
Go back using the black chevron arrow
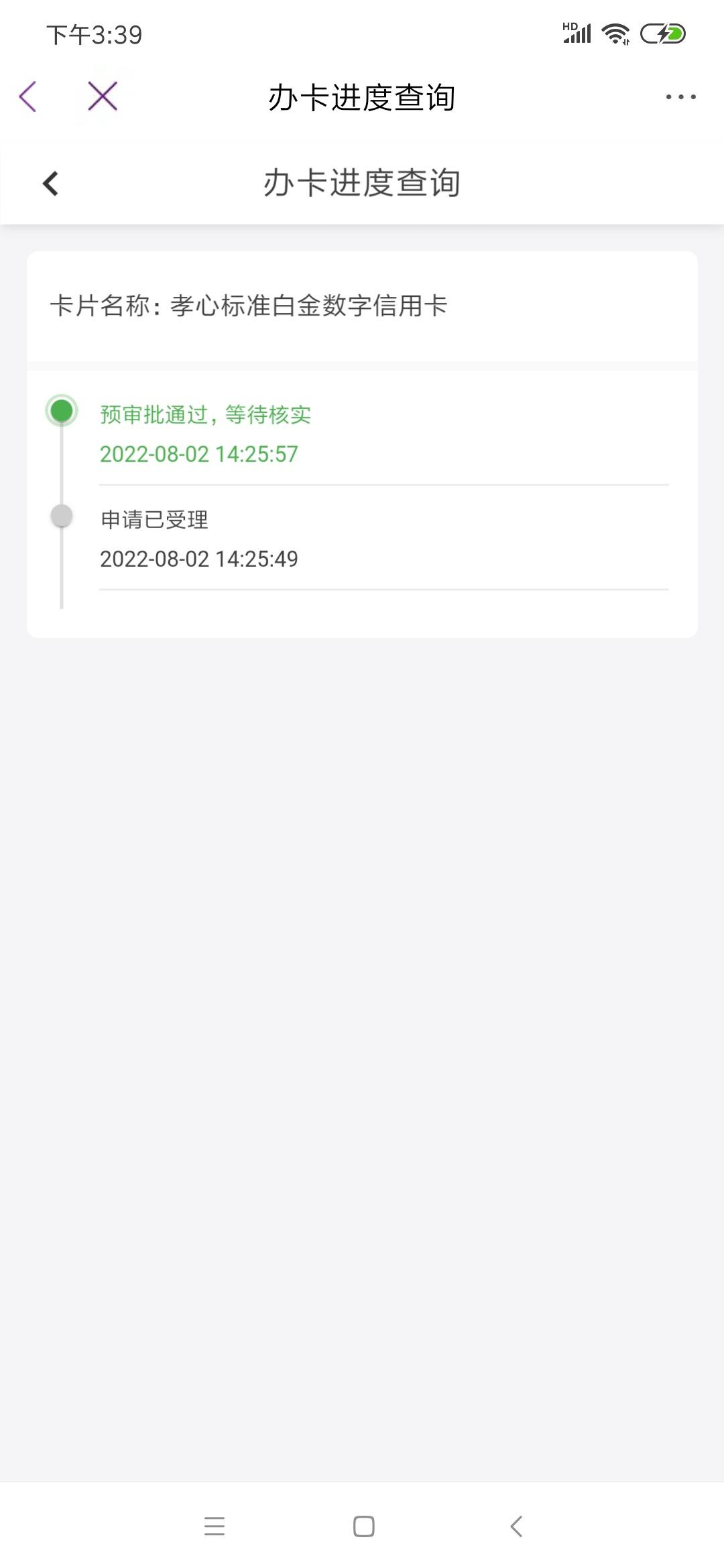click(x=50, y=183)
